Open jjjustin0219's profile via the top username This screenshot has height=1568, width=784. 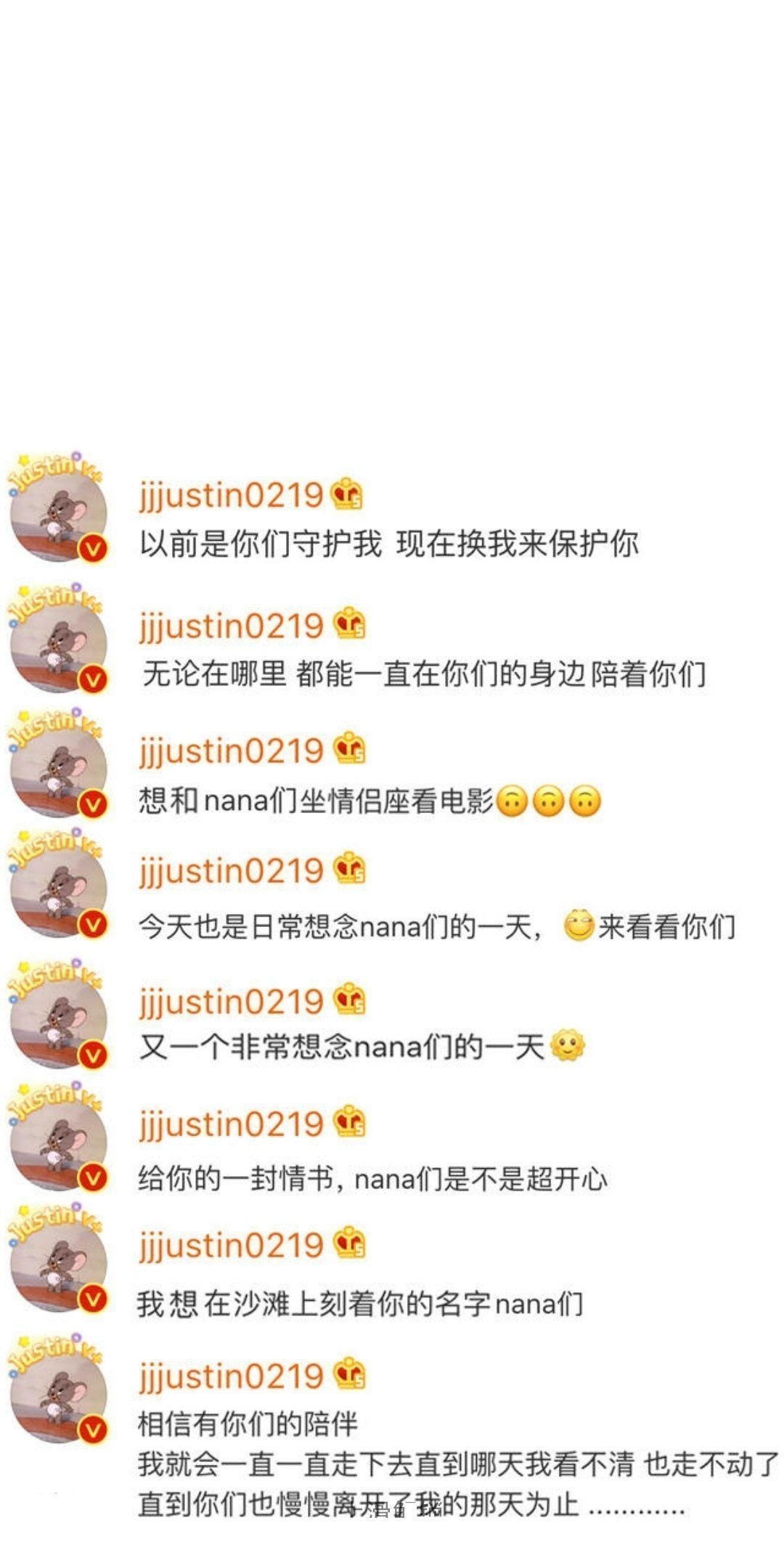[x=232, y=495]
